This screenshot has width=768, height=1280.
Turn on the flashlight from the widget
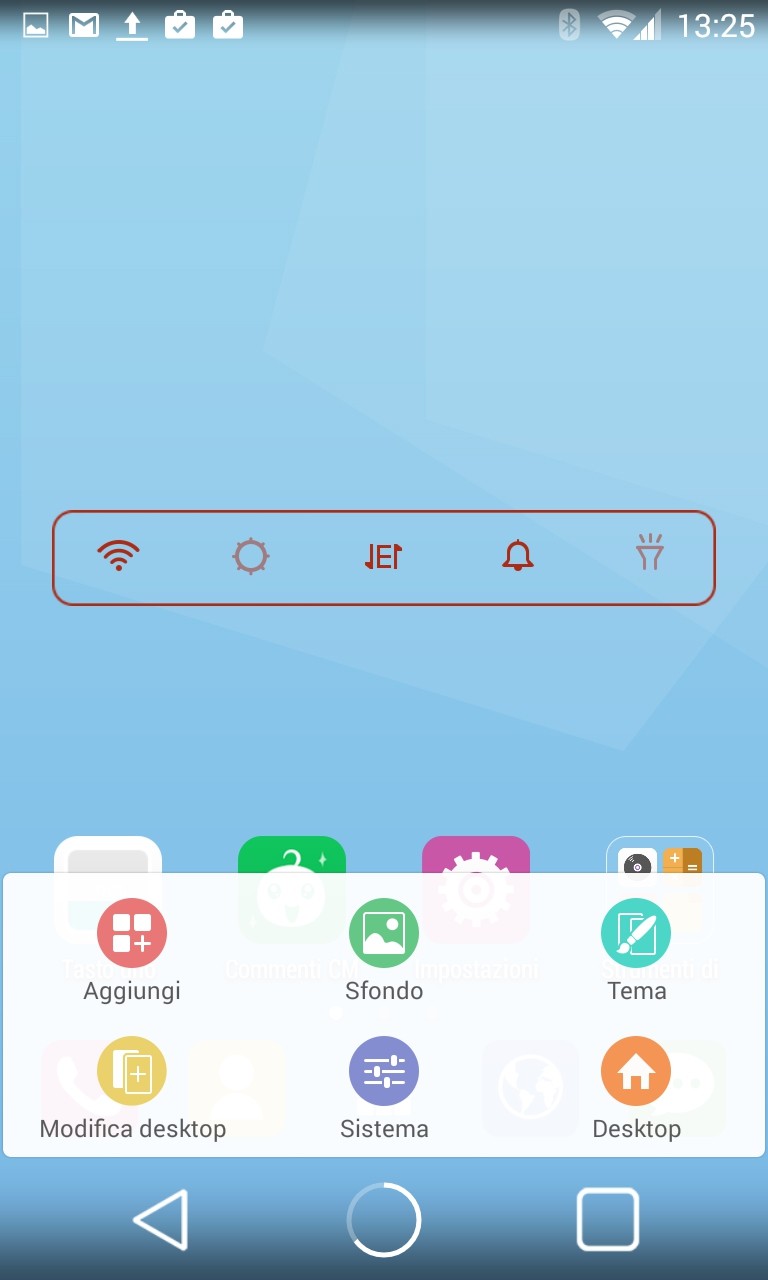point(650,552)
